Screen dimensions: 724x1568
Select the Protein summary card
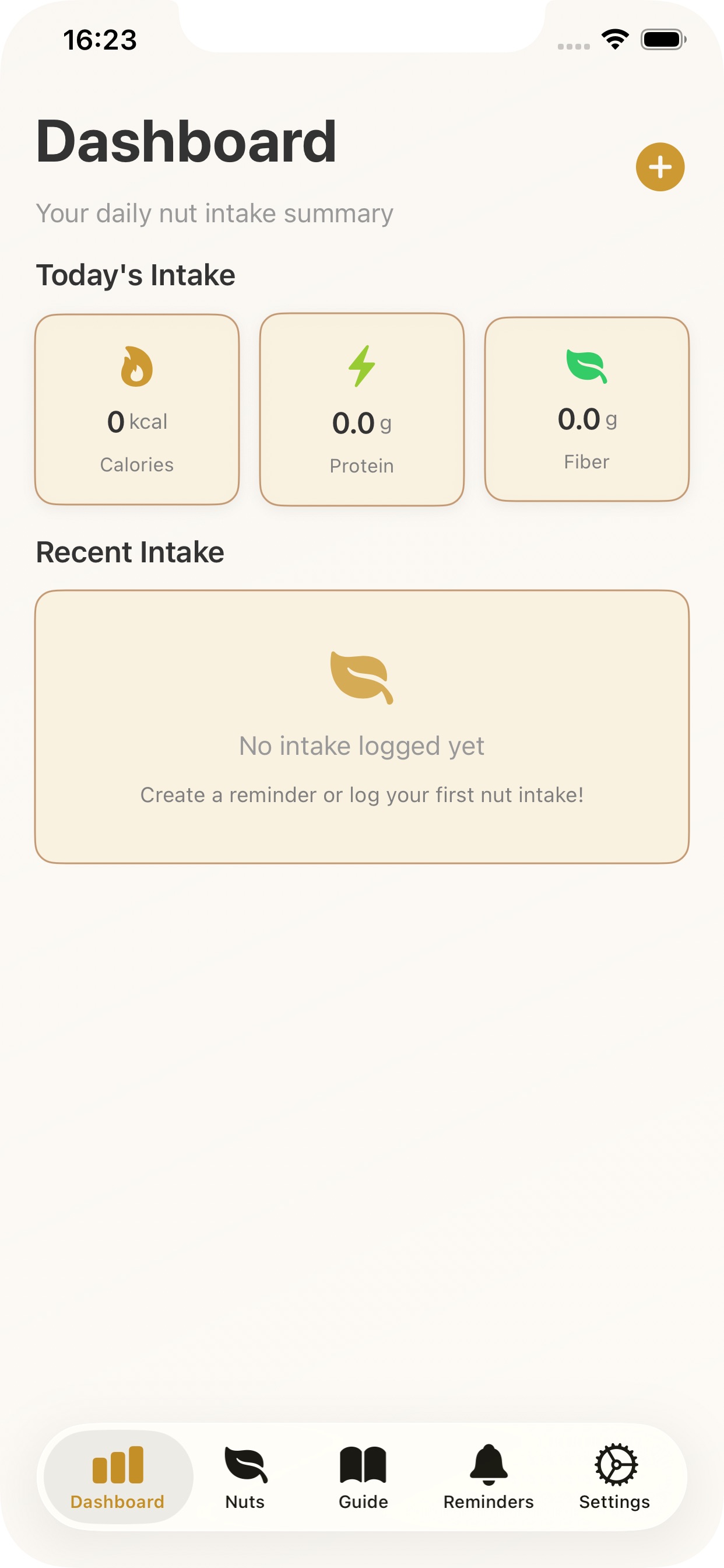363,408
